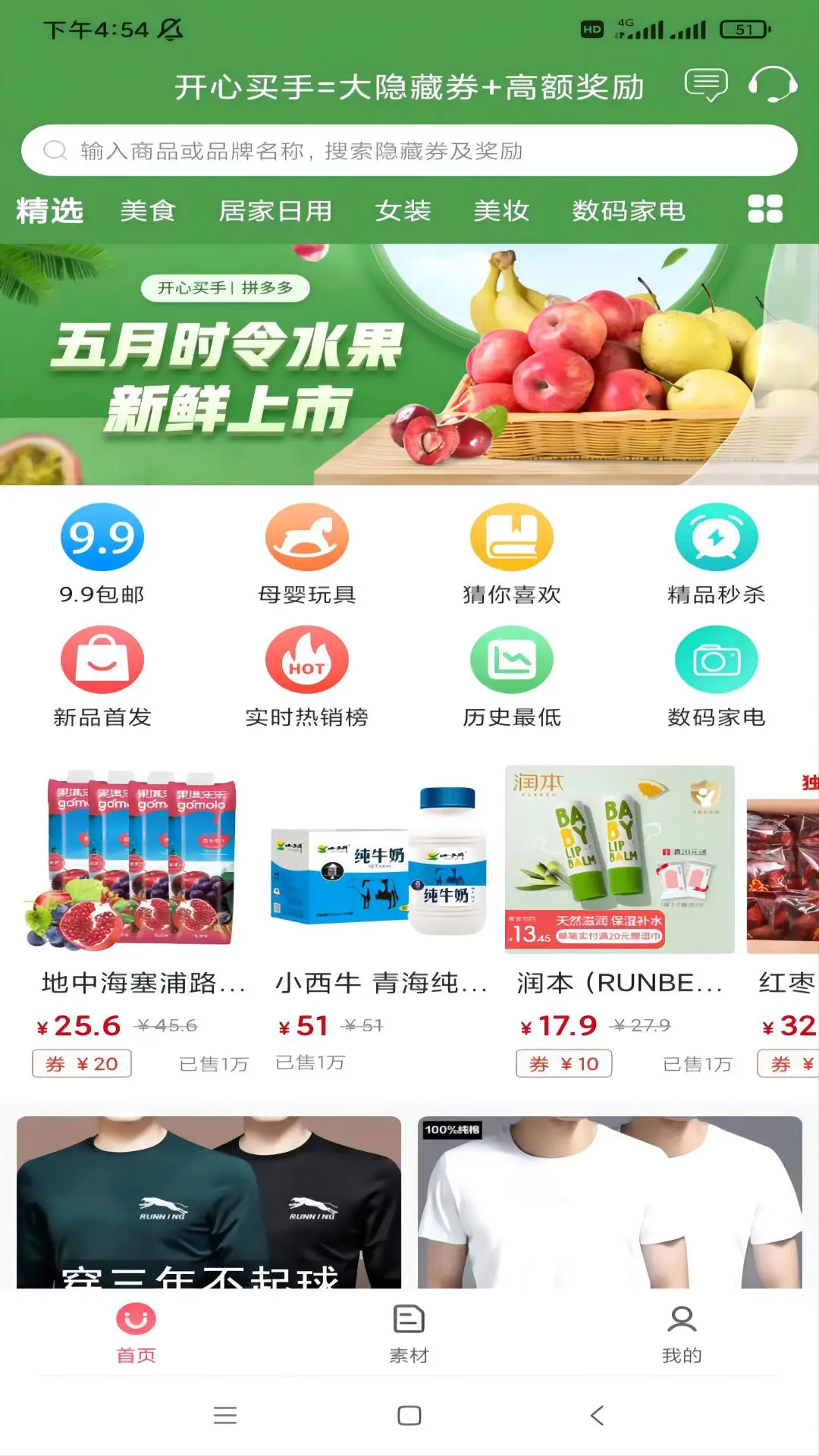Open the message notification icon

tap(706, 87)
